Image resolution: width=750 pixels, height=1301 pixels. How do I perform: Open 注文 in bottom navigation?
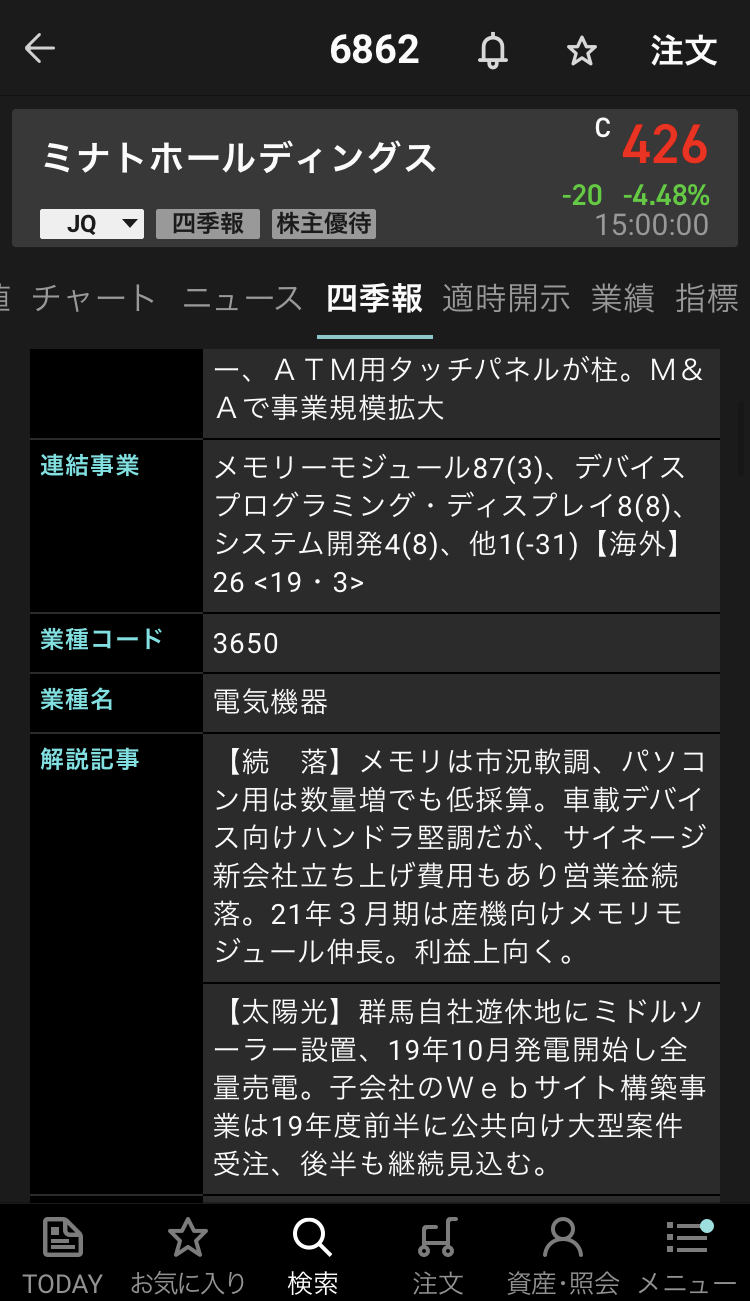(x=437, y=1254)
